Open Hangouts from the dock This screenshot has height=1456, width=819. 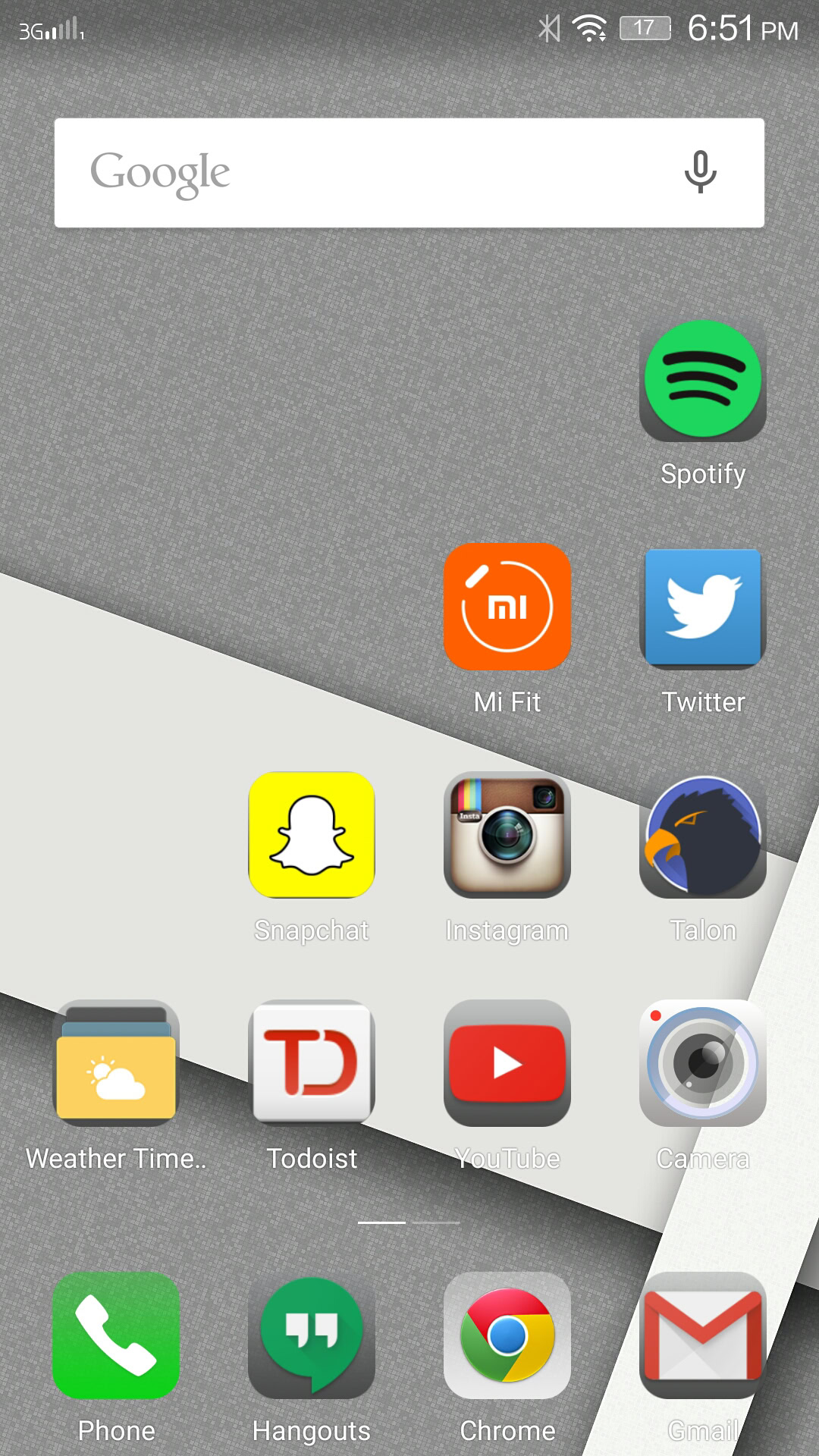(x=312, y=1335)
